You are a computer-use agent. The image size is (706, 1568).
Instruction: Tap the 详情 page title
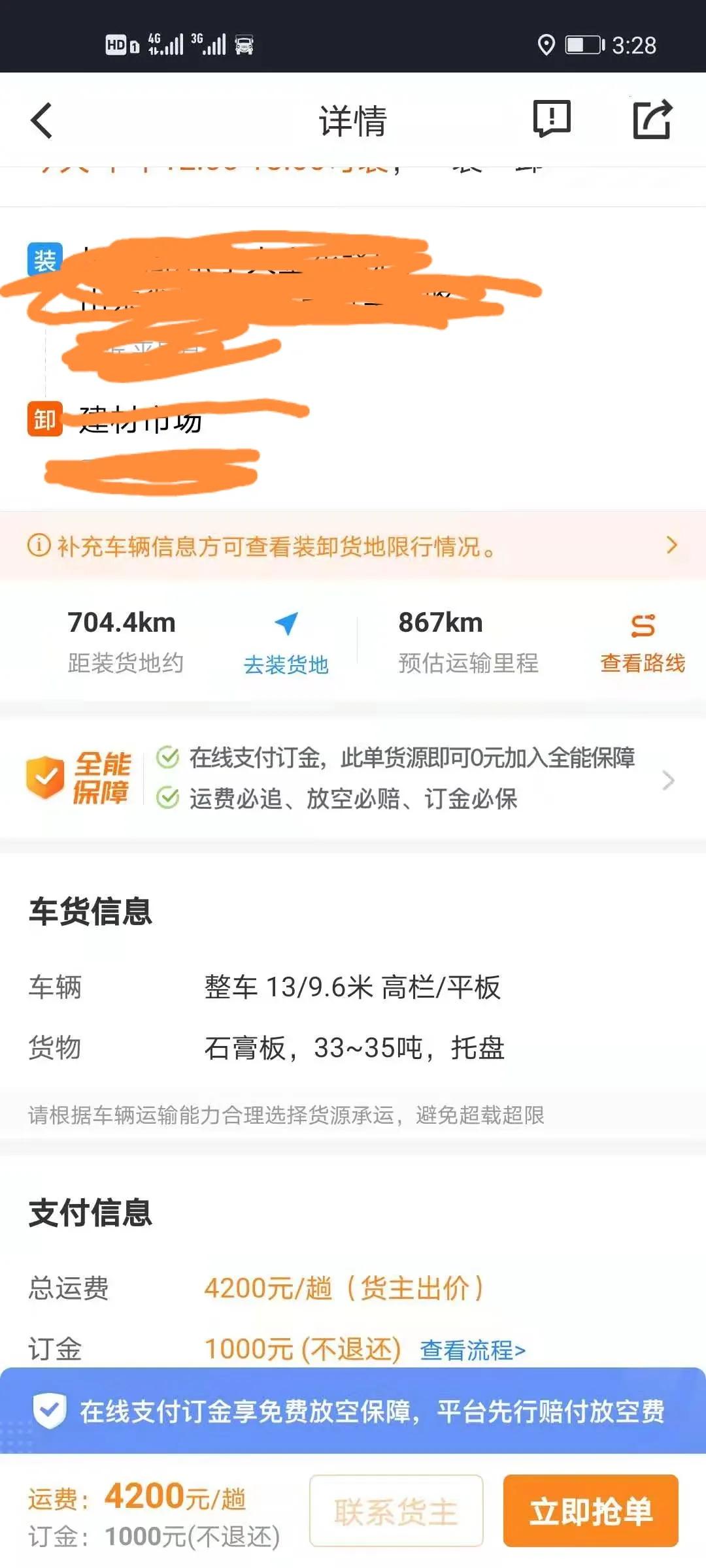coord(352,120)
